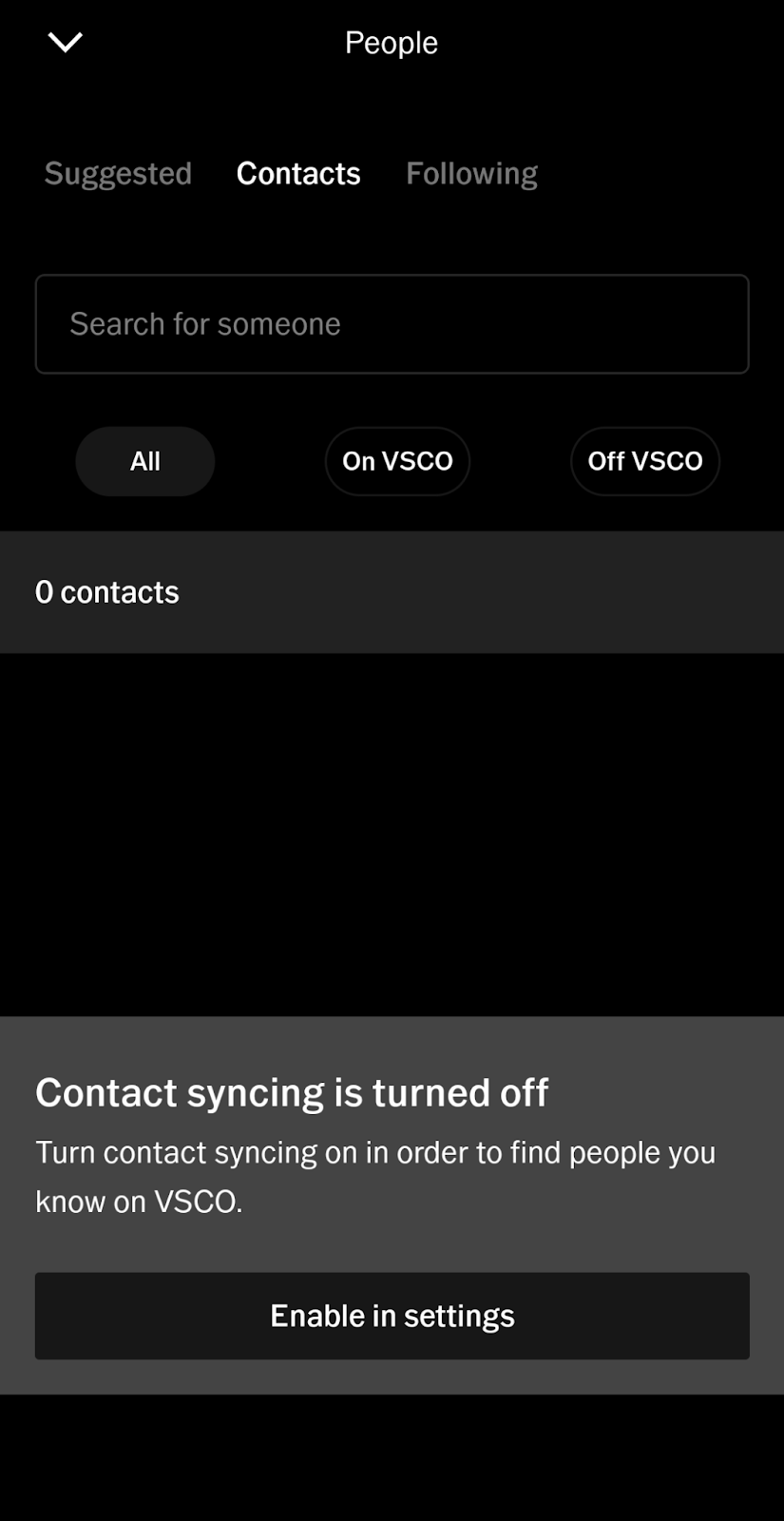
Task: Open the Following tab
Action: [x=472, y=174]
